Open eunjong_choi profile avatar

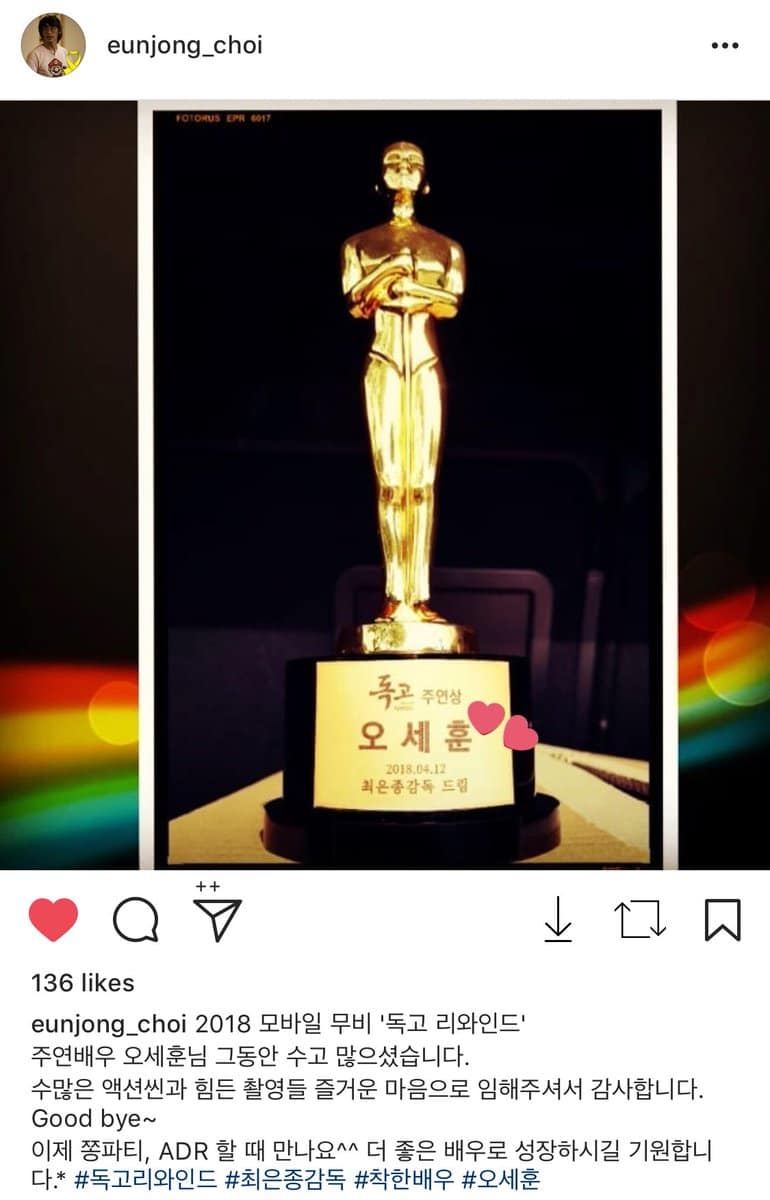[x=53, y=45]
